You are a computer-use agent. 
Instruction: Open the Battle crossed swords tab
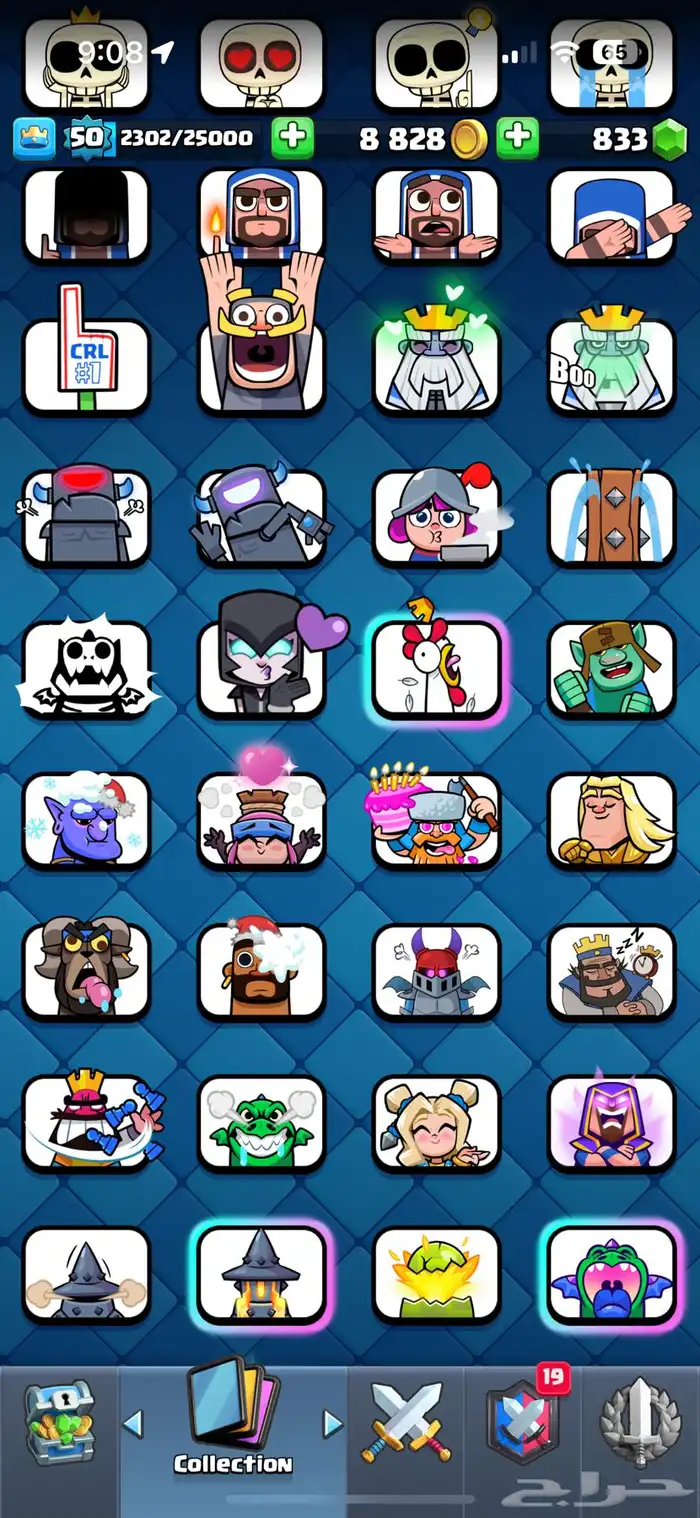click(406, 1421)
